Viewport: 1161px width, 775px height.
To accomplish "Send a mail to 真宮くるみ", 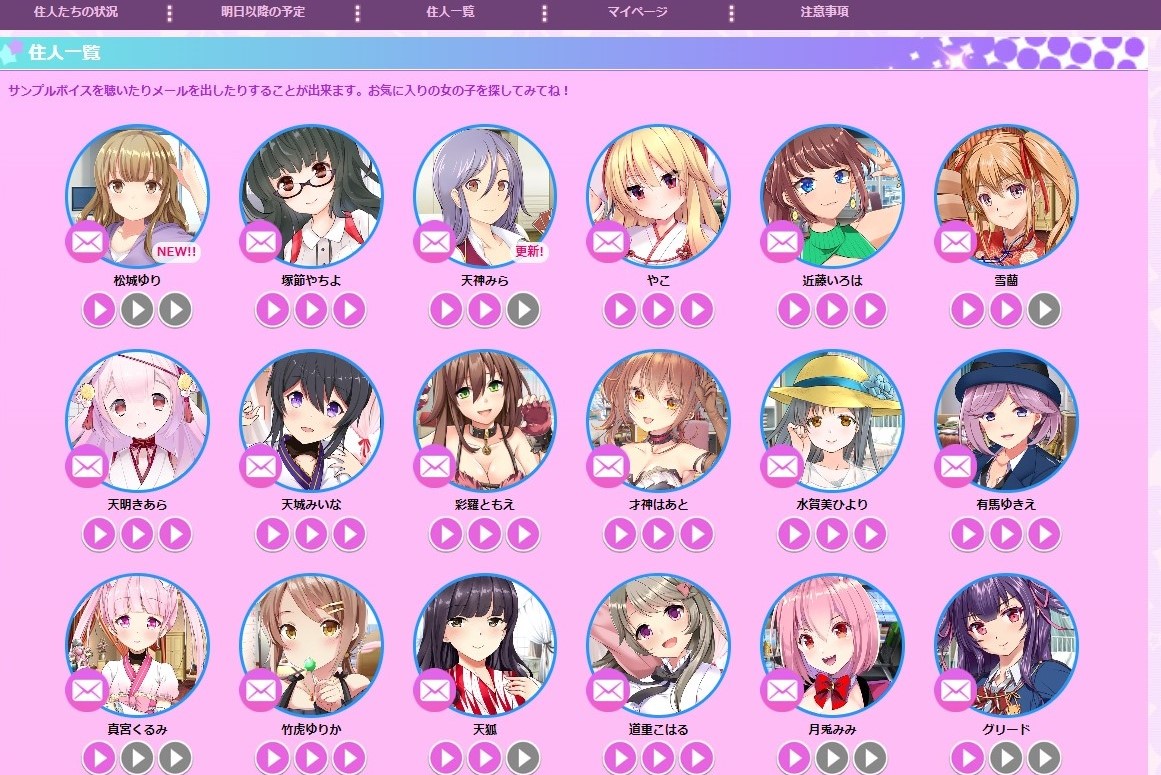I will tap(87, 690).
